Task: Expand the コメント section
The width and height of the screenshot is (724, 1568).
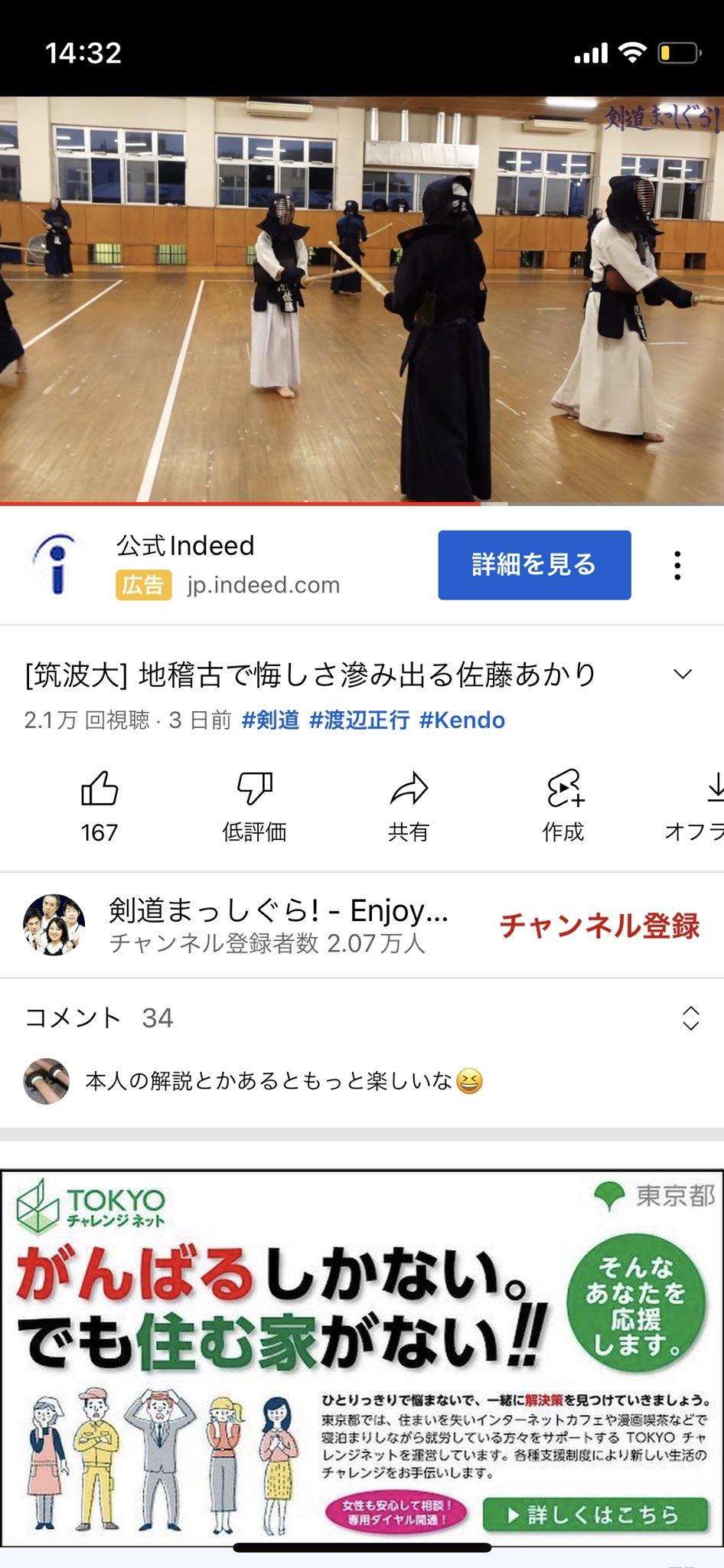Action: click(x=690, y=1018)
